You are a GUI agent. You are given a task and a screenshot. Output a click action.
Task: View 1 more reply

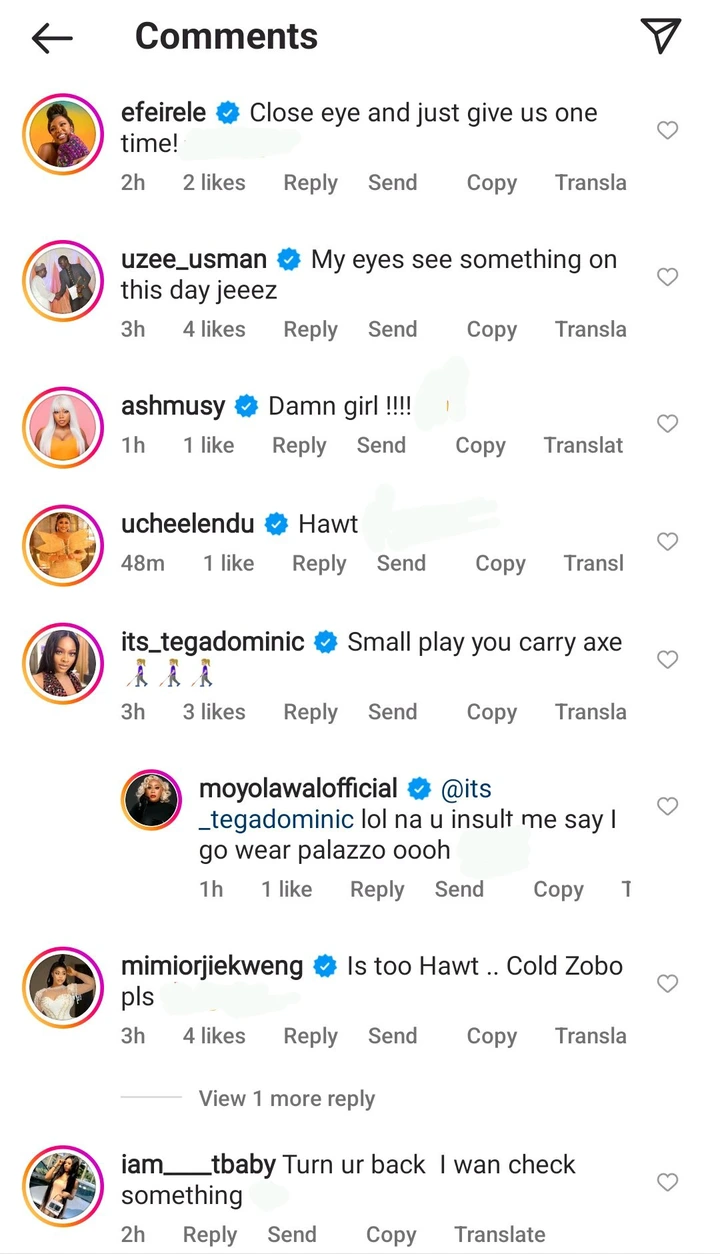(x=286, y=1098)
